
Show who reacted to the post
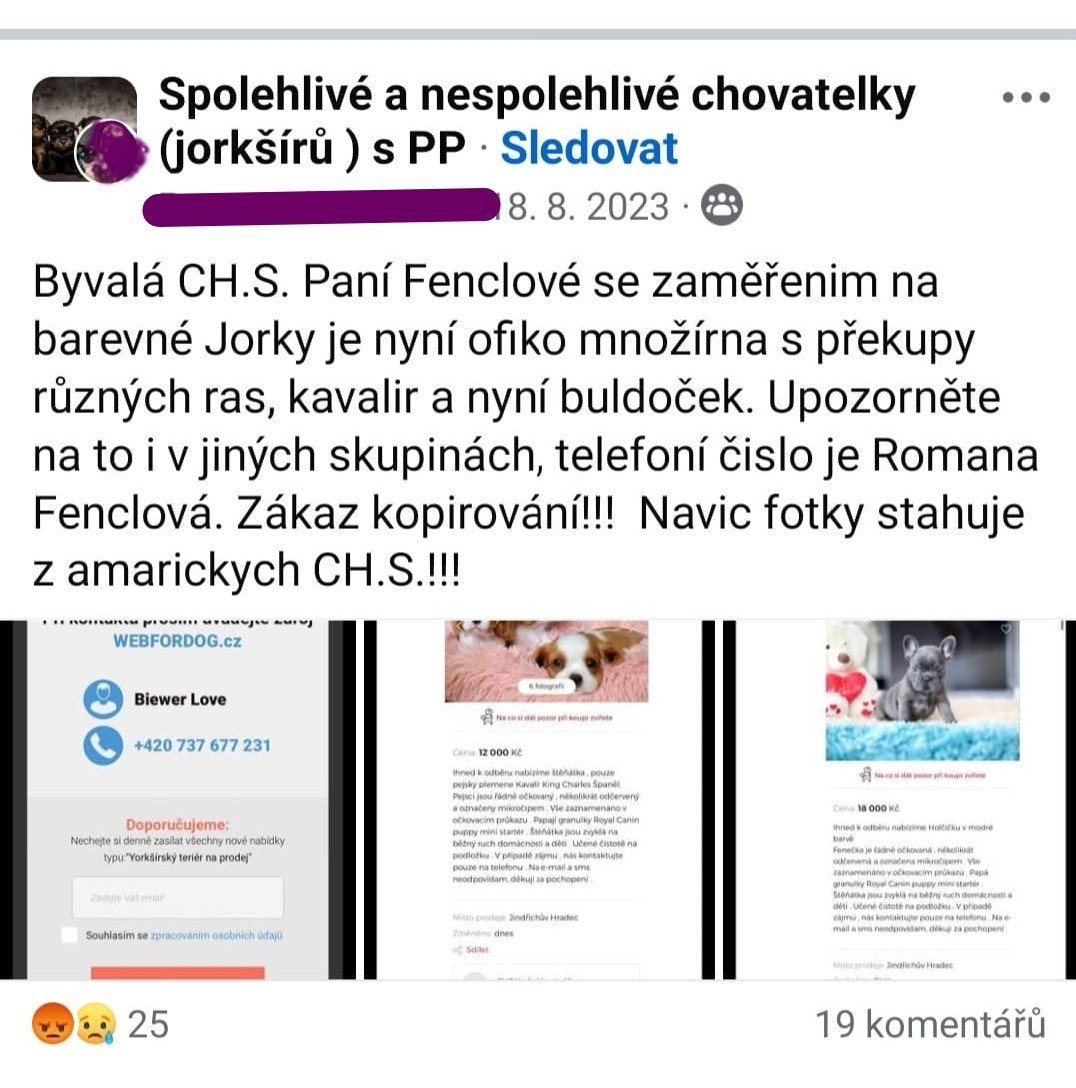pos(100,1024)
